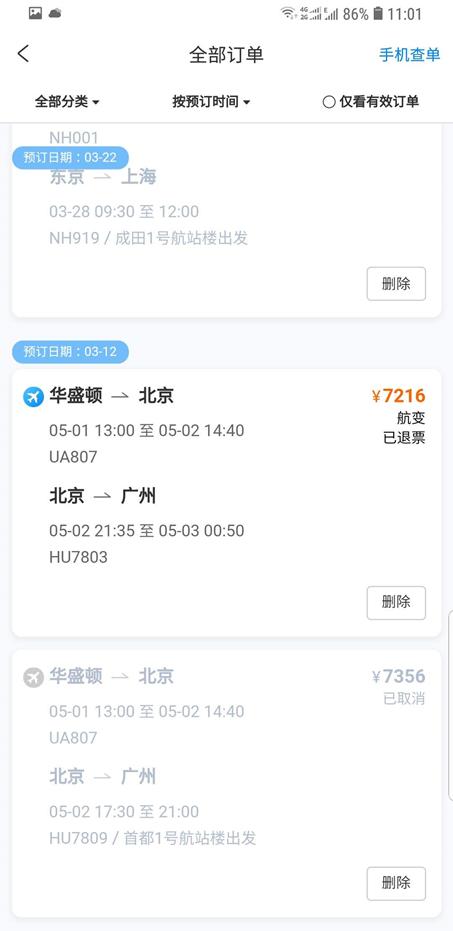This screenshot has height=931, width=453.
Task: Open the 按预订时间 sorting dropdown
Action: (x=211, y=102)
